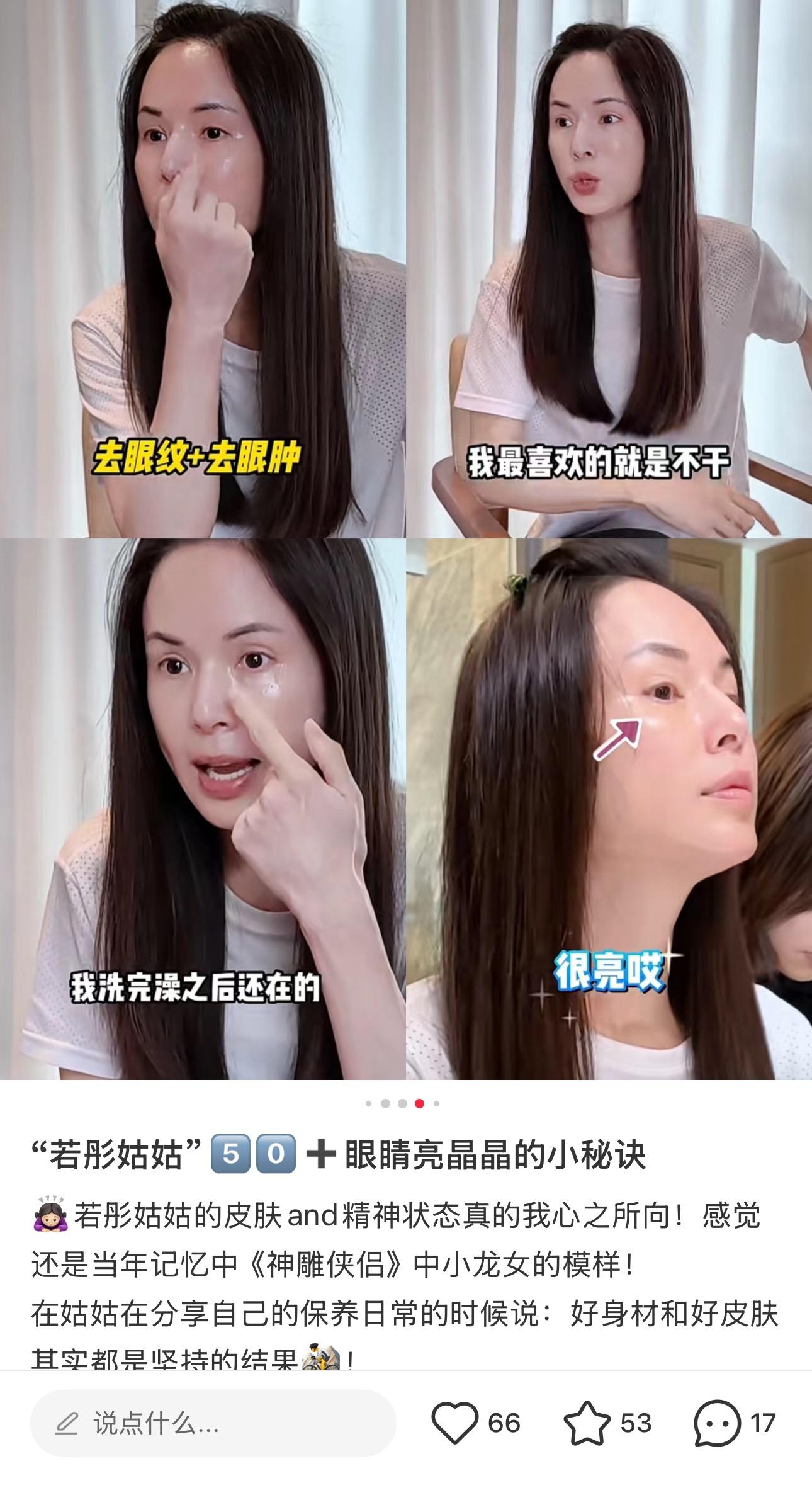Viewport: 812px width, 1495px height.
Task: Save the post with the star icon
Action: 587,1424
